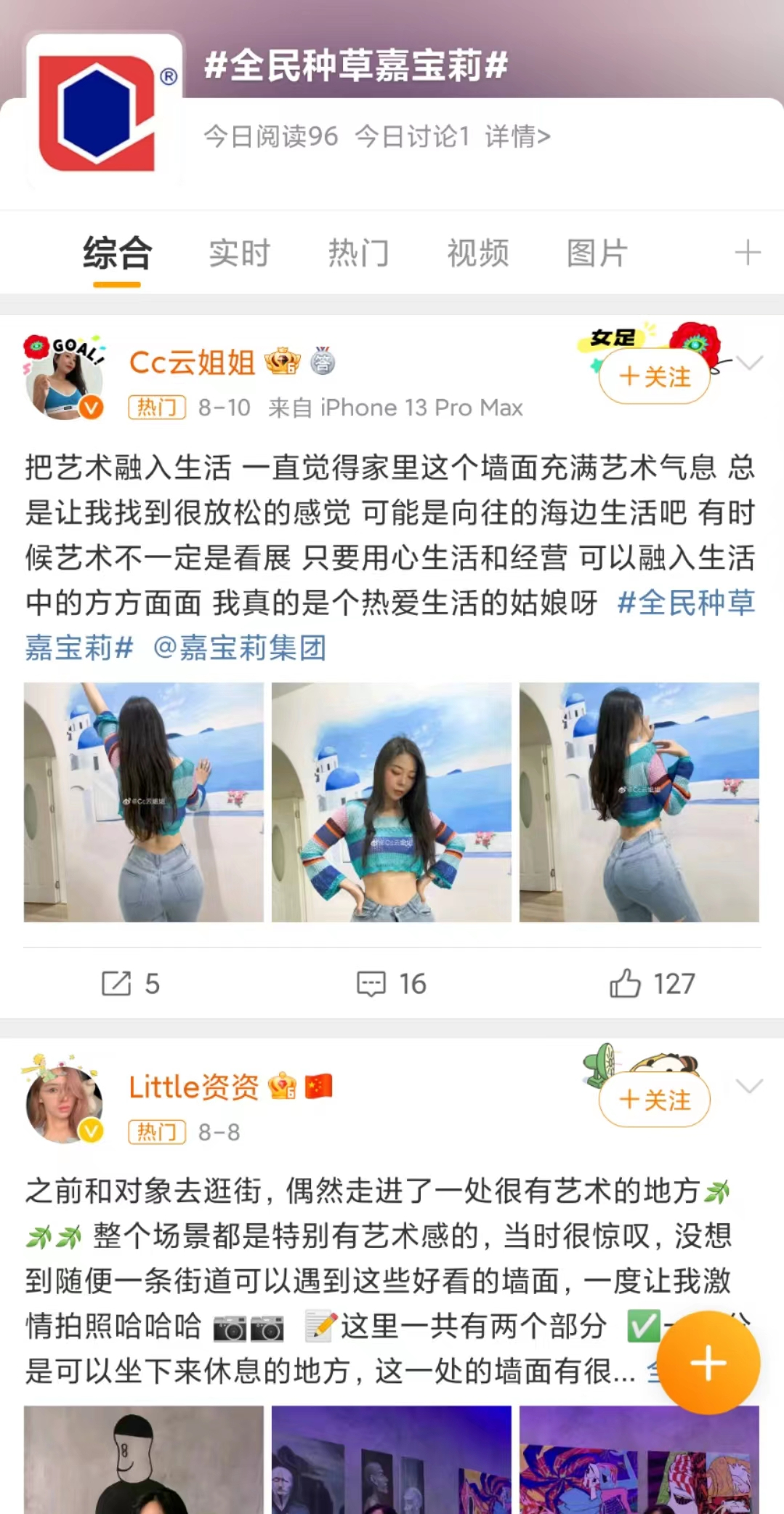Switch to the 实时 tab
The image size is (784, 1514).
pyautogui.click(x=239, y=254)
